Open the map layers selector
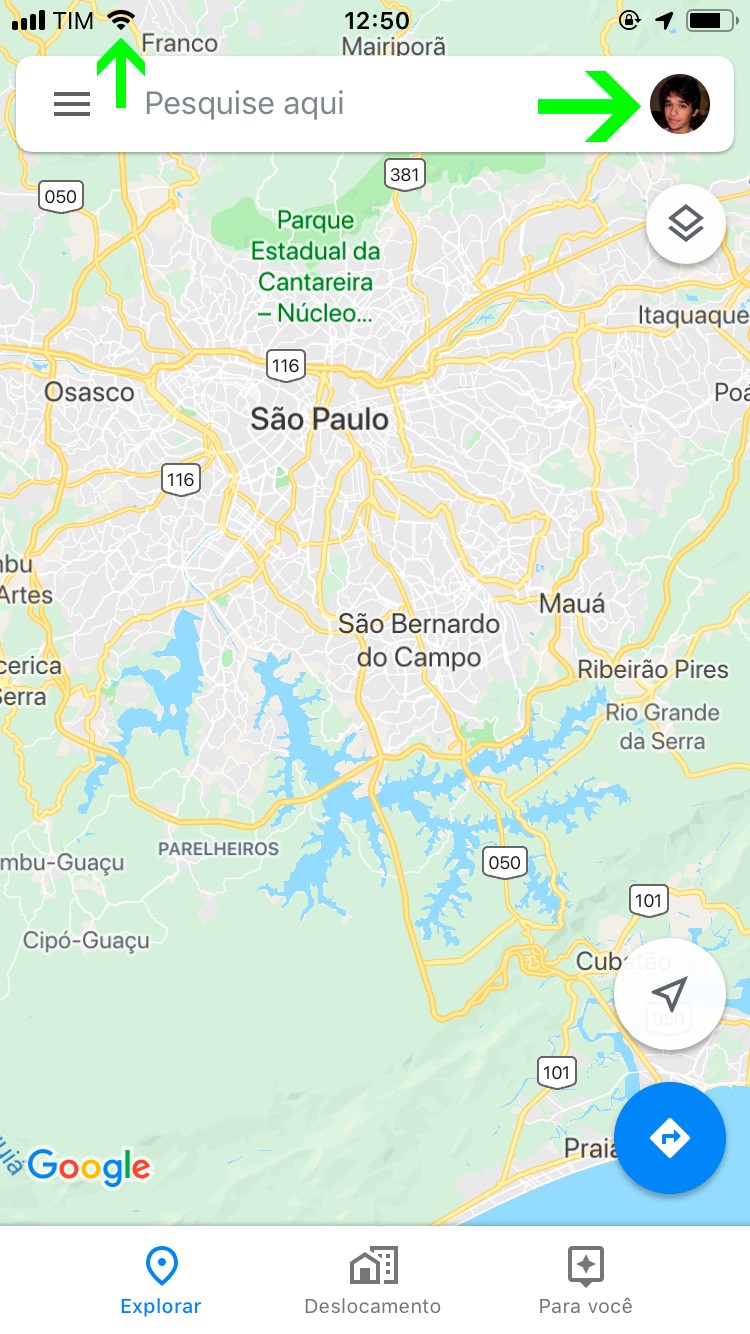The height and width of the screenshot is (1334, 750). (x=686, y=224)
